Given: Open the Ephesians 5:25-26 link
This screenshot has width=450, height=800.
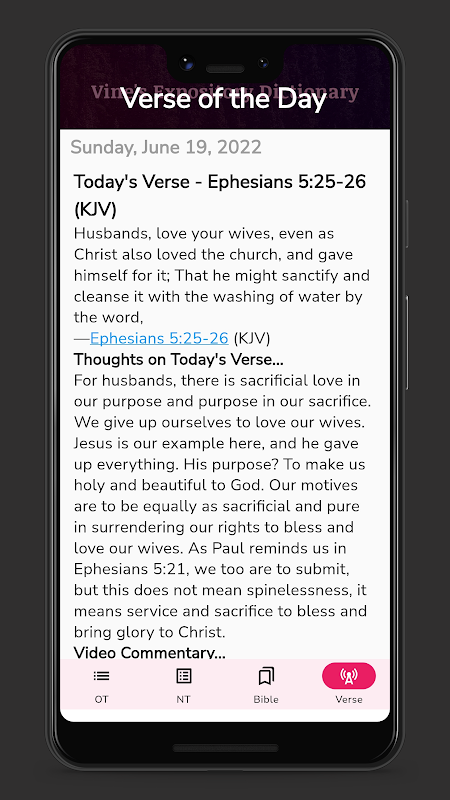Looking at the screenshot, I should click(159, 338).
